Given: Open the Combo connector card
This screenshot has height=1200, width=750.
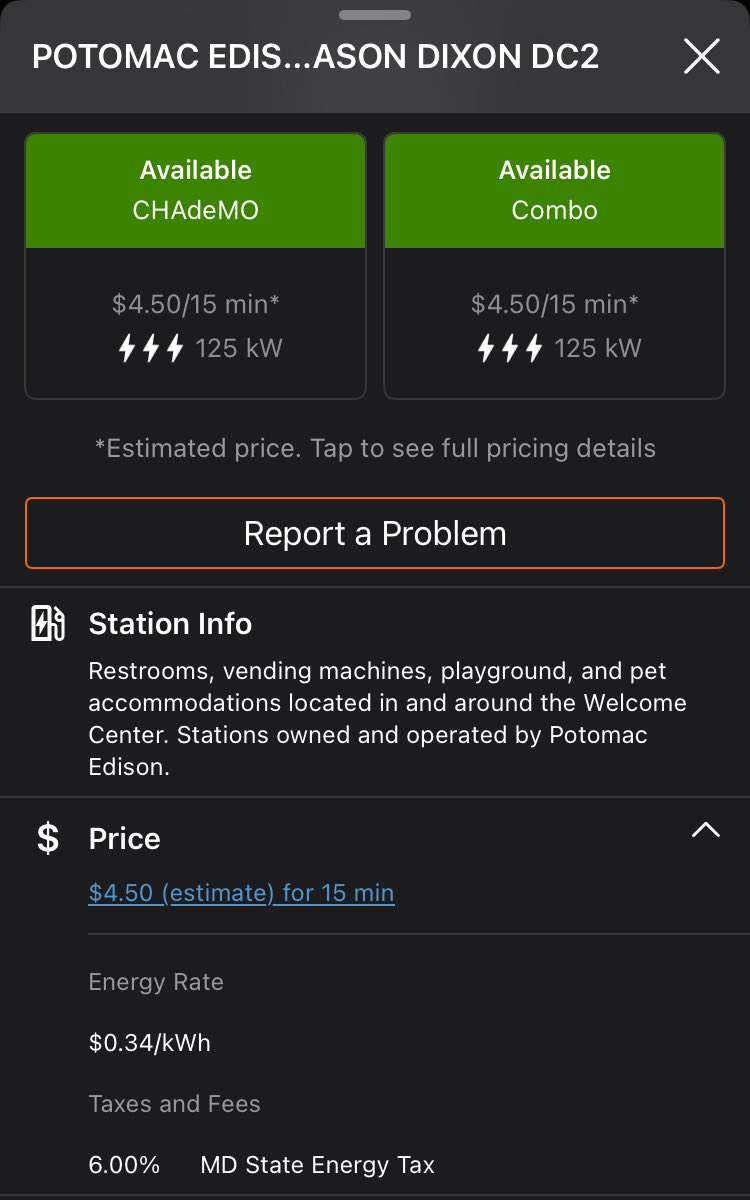Looking at the screenshot, I should coord(555,266).
